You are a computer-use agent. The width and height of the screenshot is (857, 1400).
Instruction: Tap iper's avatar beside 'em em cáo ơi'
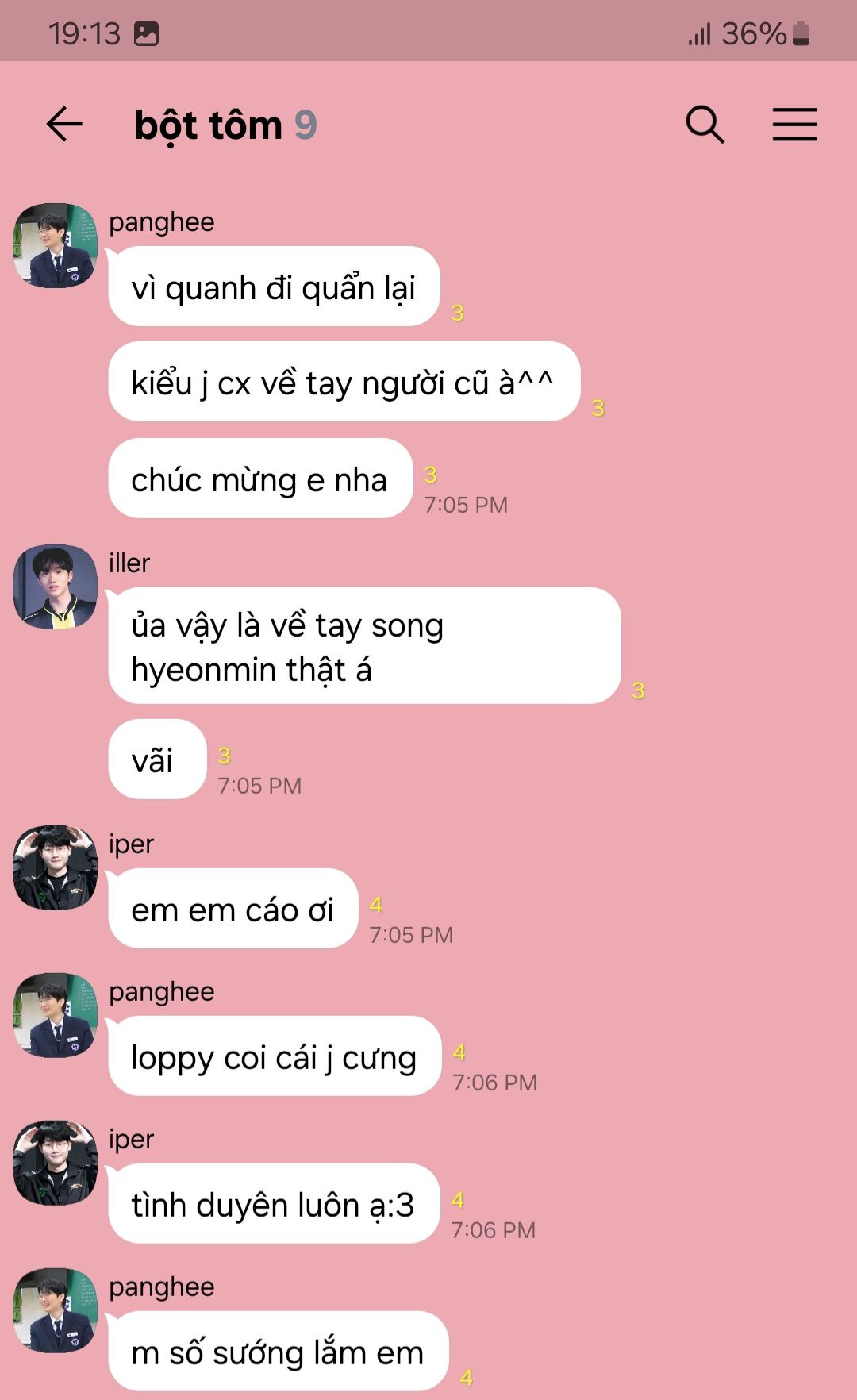pos(56,867)
